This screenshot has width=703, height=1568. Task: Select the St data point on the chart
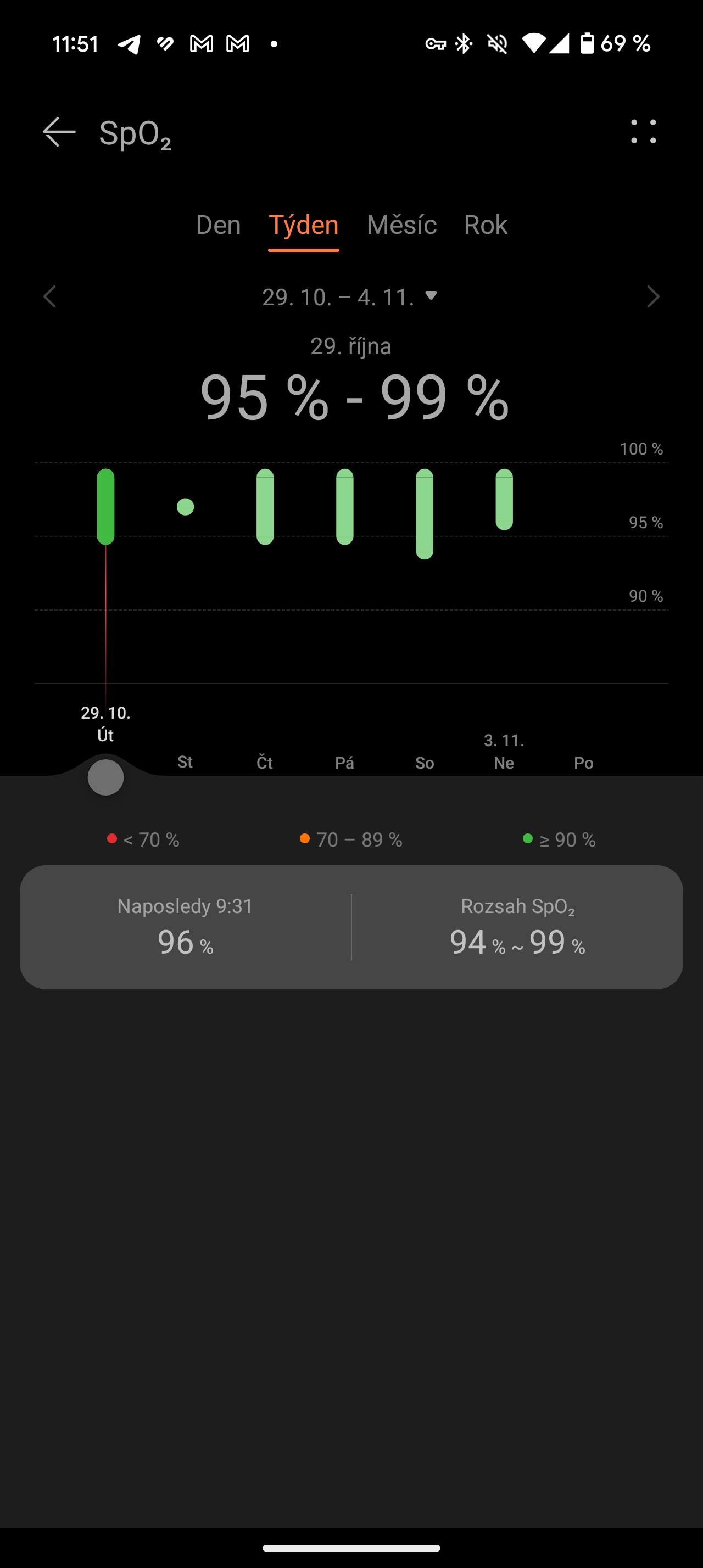point(185,506)
